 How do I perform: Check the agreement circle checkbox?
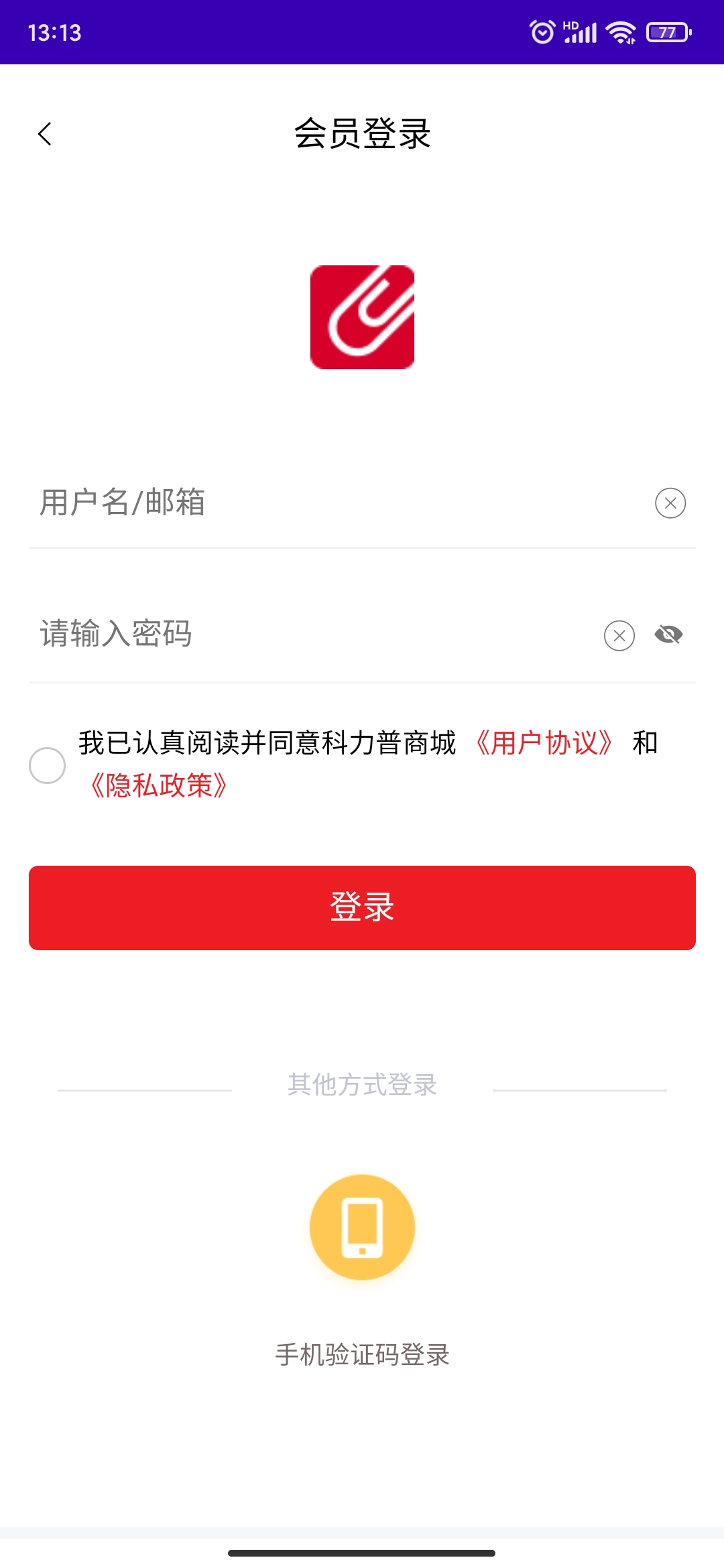coord(47,765)
